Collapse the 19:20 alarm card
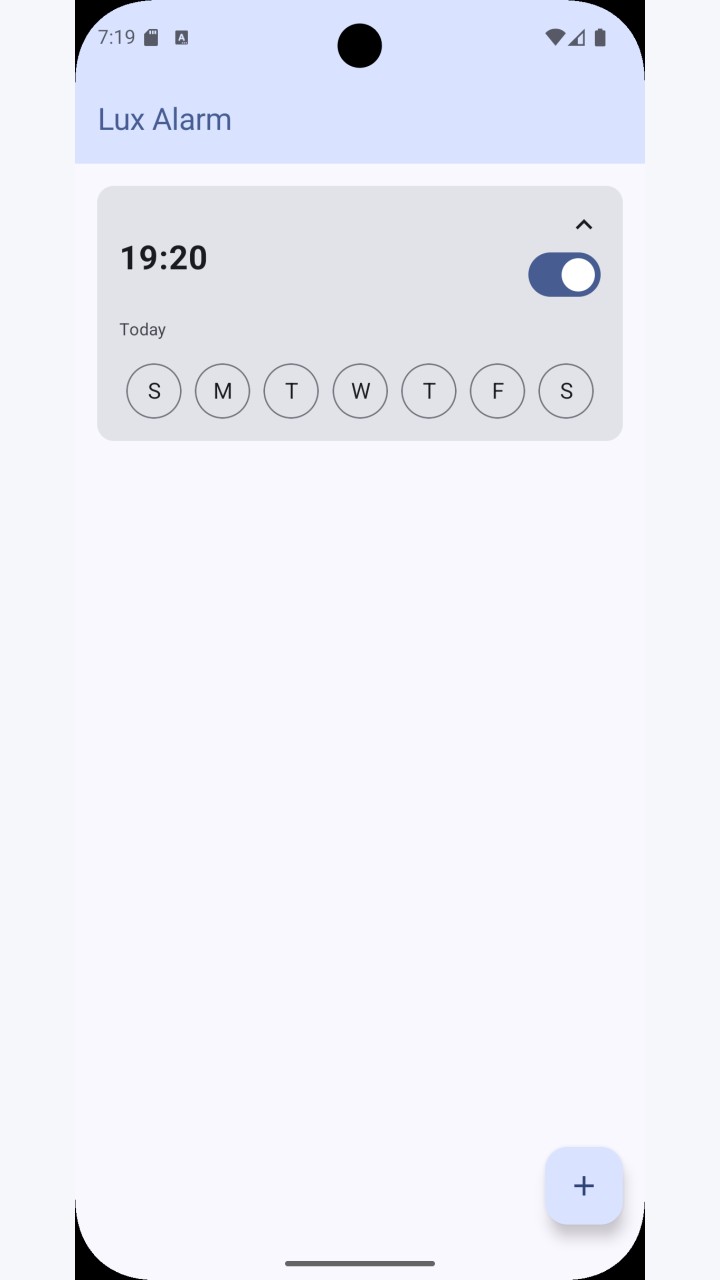 584,225
